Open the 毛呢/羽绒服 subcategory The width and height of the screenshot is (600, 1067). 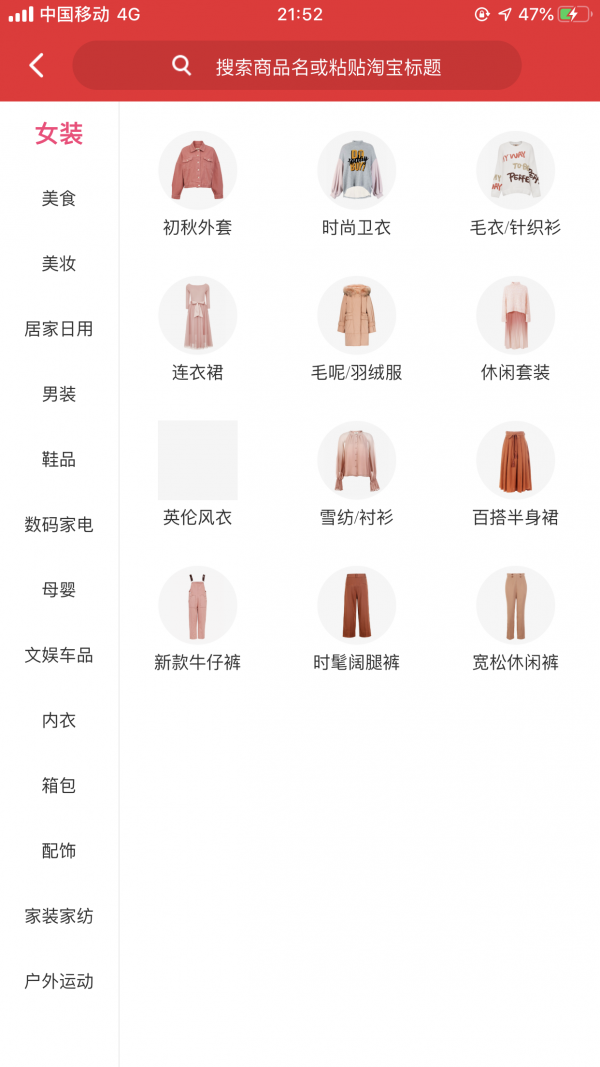[x=357, y=330]
